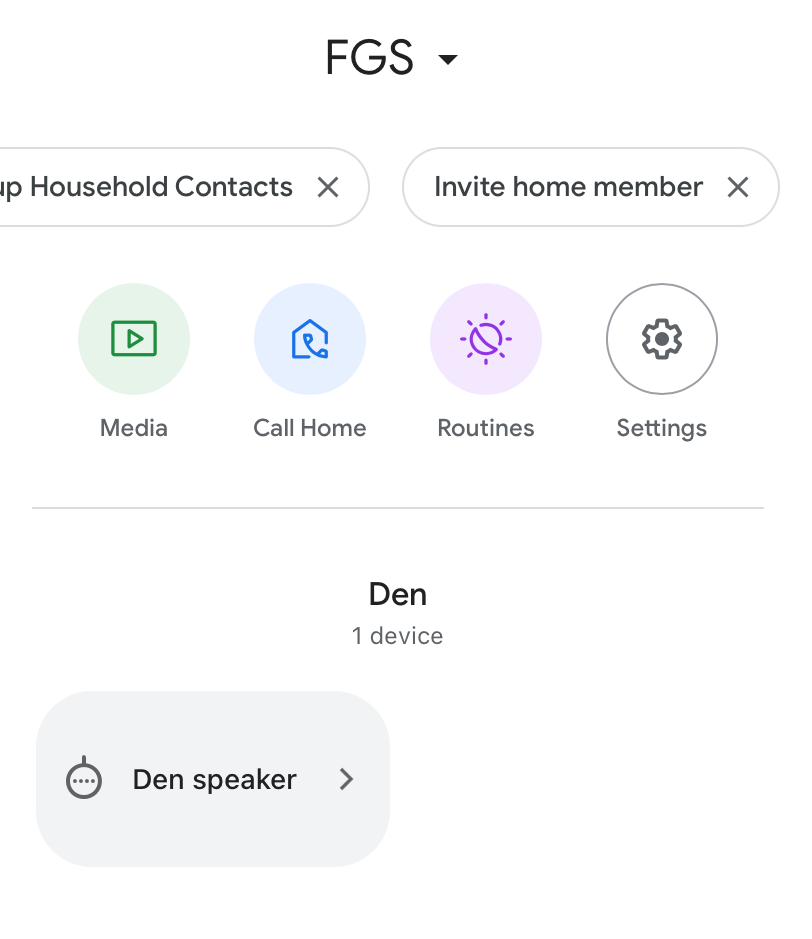Start a Call Home
The image size is (812, 939).
(x=310, y=340)
